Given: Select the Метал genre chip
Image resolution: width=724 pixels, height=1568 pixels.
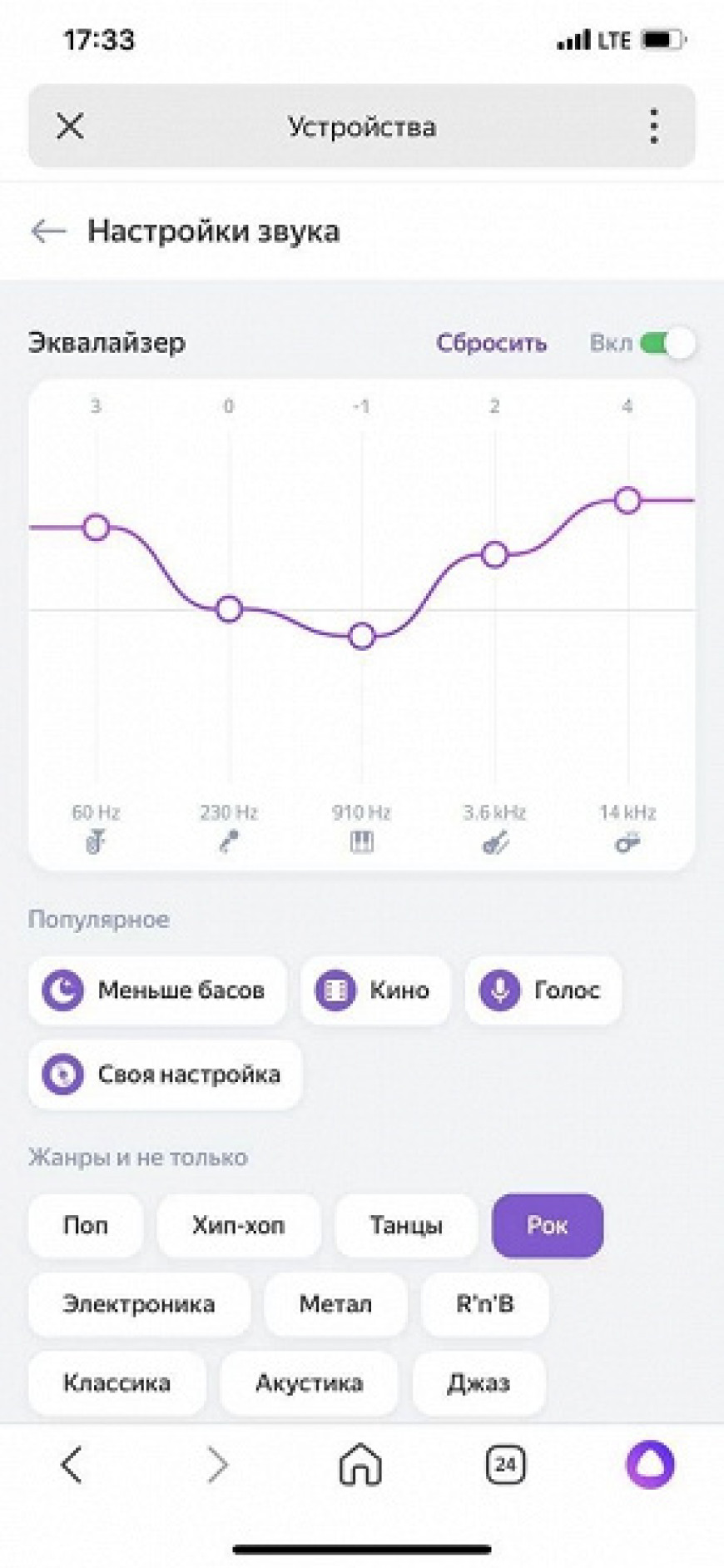Looking at the screenshot, I should [335, 1303].
